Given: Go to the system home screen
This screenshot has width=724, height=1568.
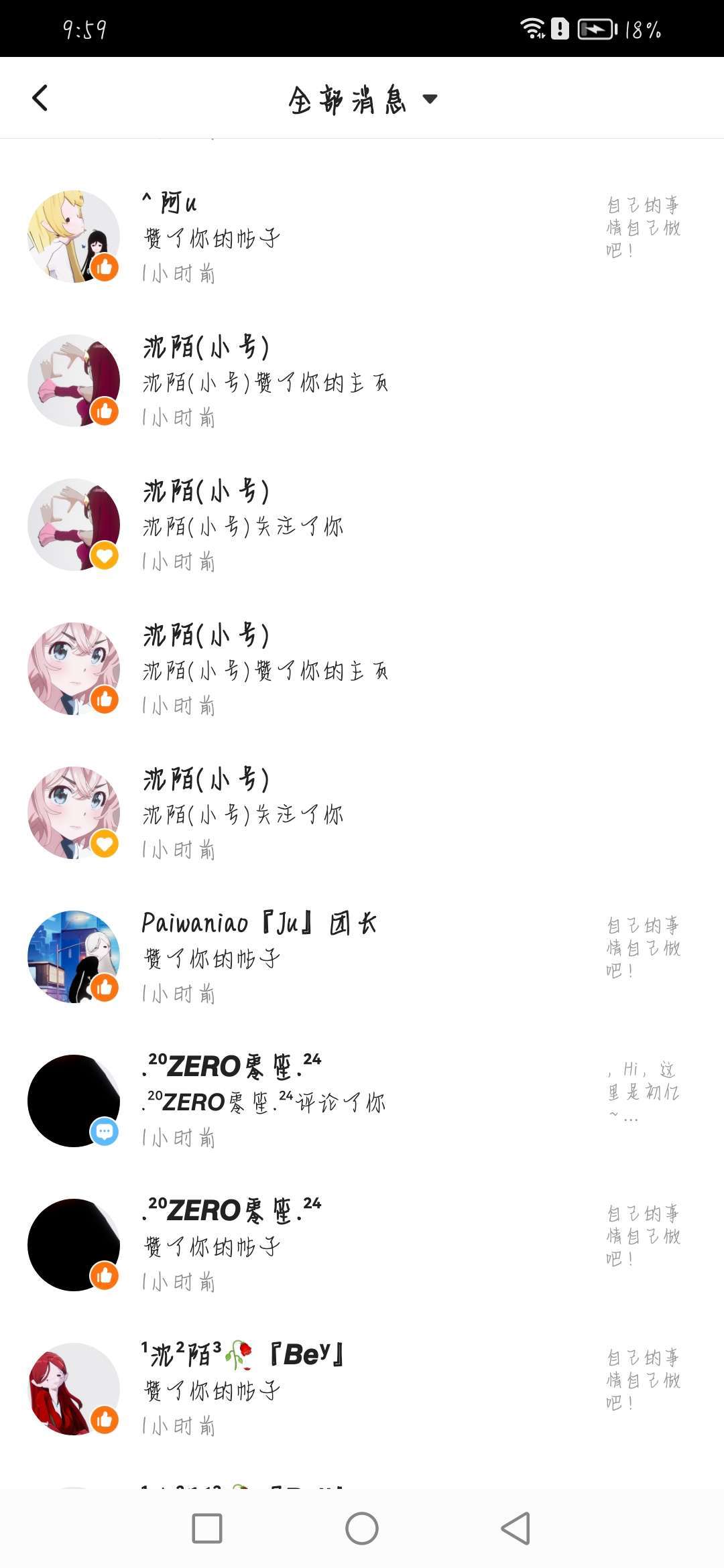Looking at the screenshot, I should click(x=362, y=1528).
